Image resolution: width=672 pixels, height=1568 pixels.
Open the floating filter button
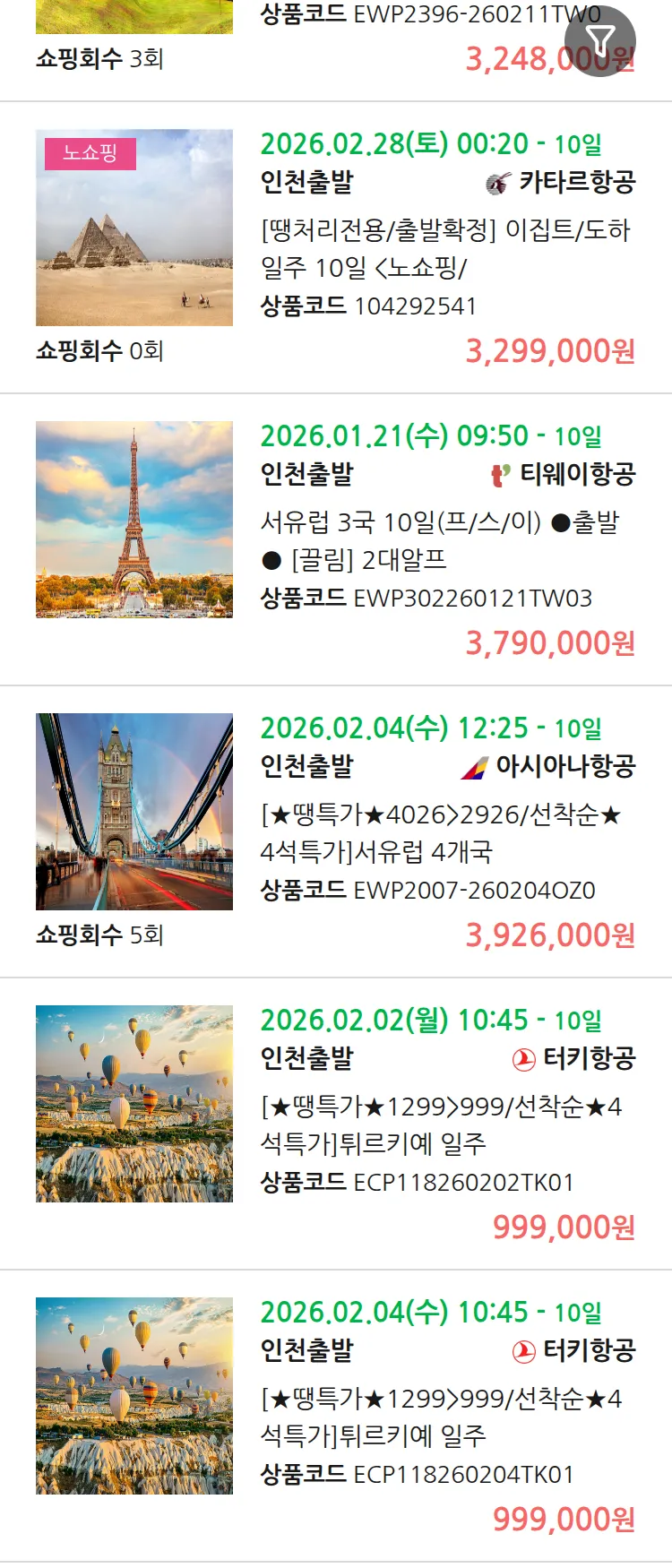[599, 40]
